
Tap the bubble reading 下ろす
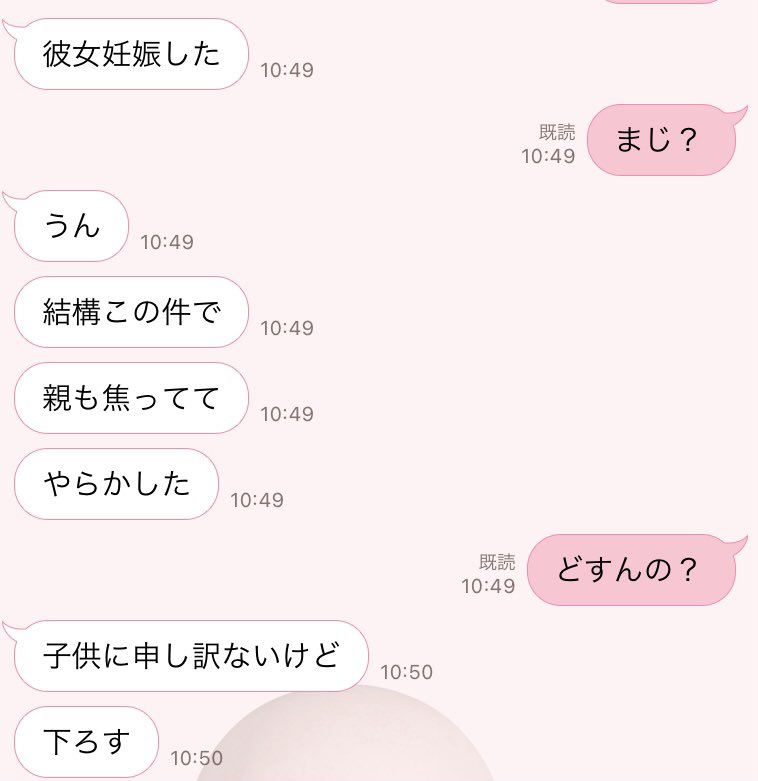coord(85,742)
